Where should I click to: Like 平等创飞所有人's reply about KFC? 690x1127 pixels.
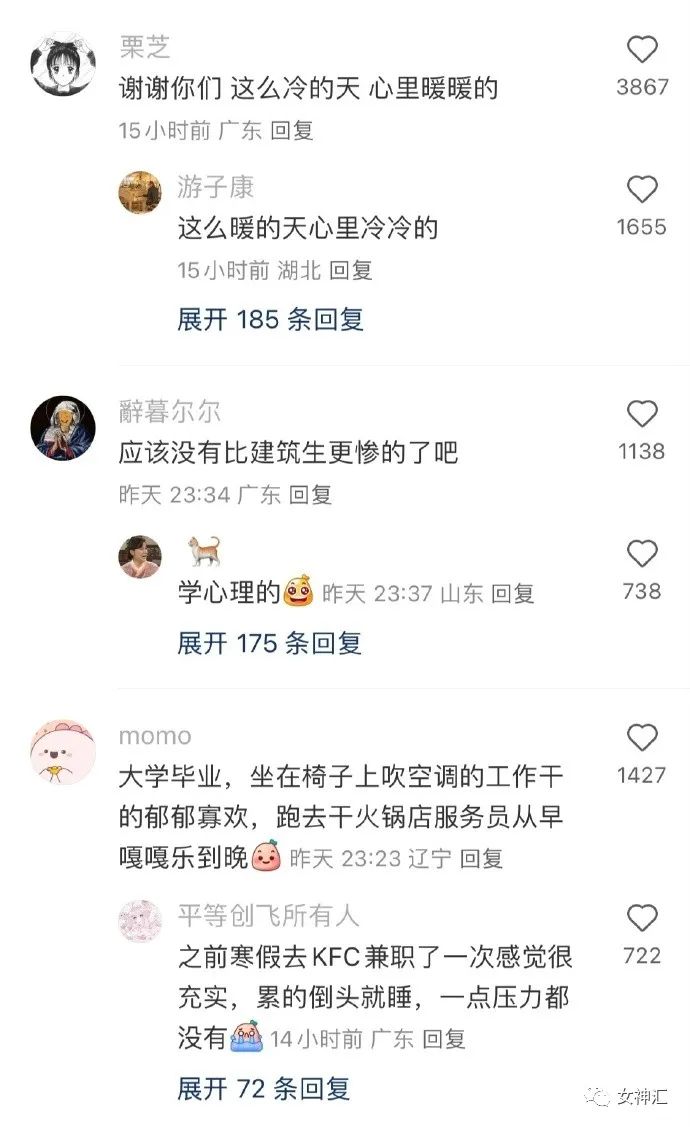point(642,919)
